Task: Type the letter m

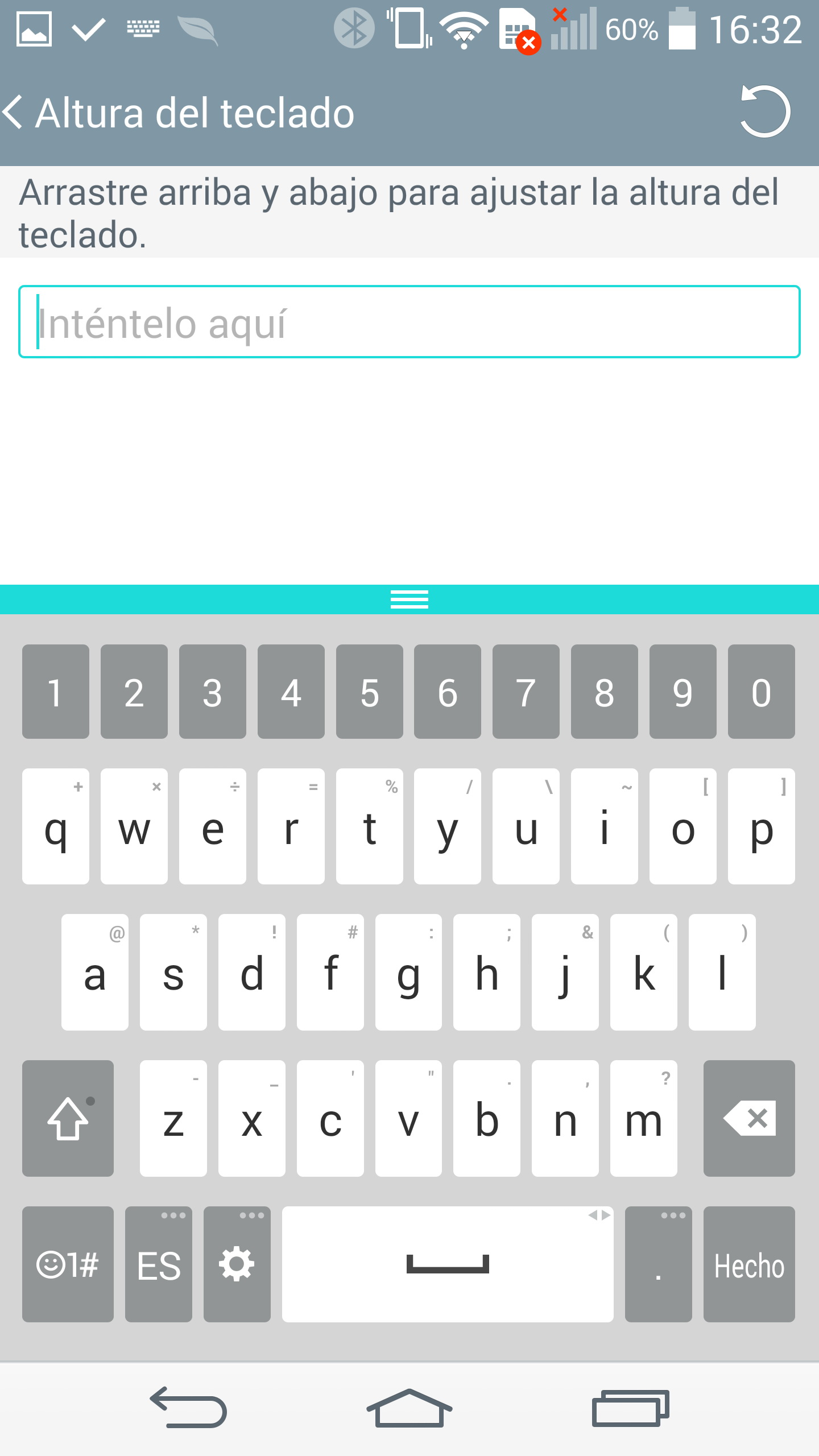Action: [x=643, y=1118]
